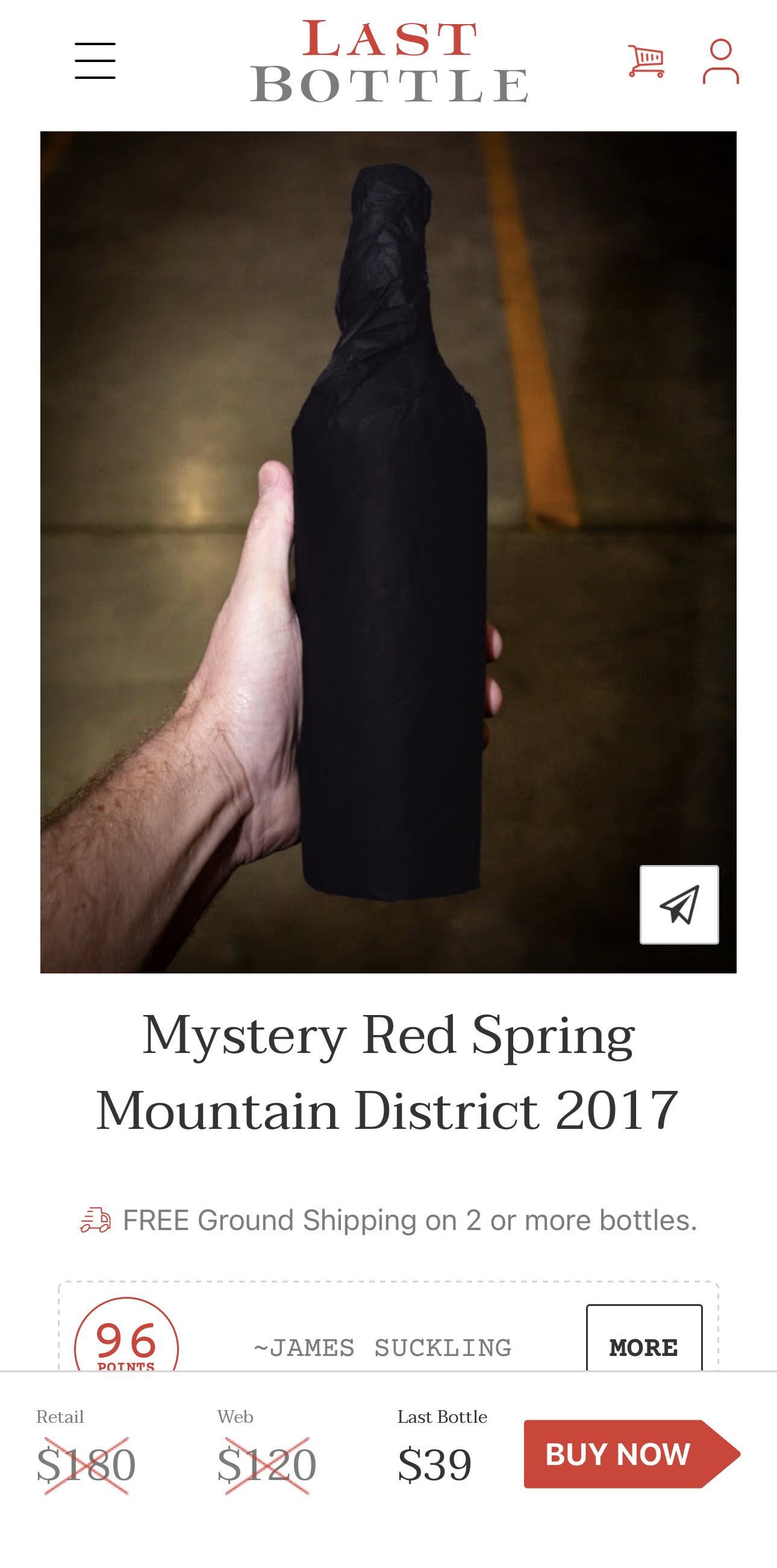Open the account profile icon
The image size is (777, 1568).
pyautogui.click(x=720, y=61)
